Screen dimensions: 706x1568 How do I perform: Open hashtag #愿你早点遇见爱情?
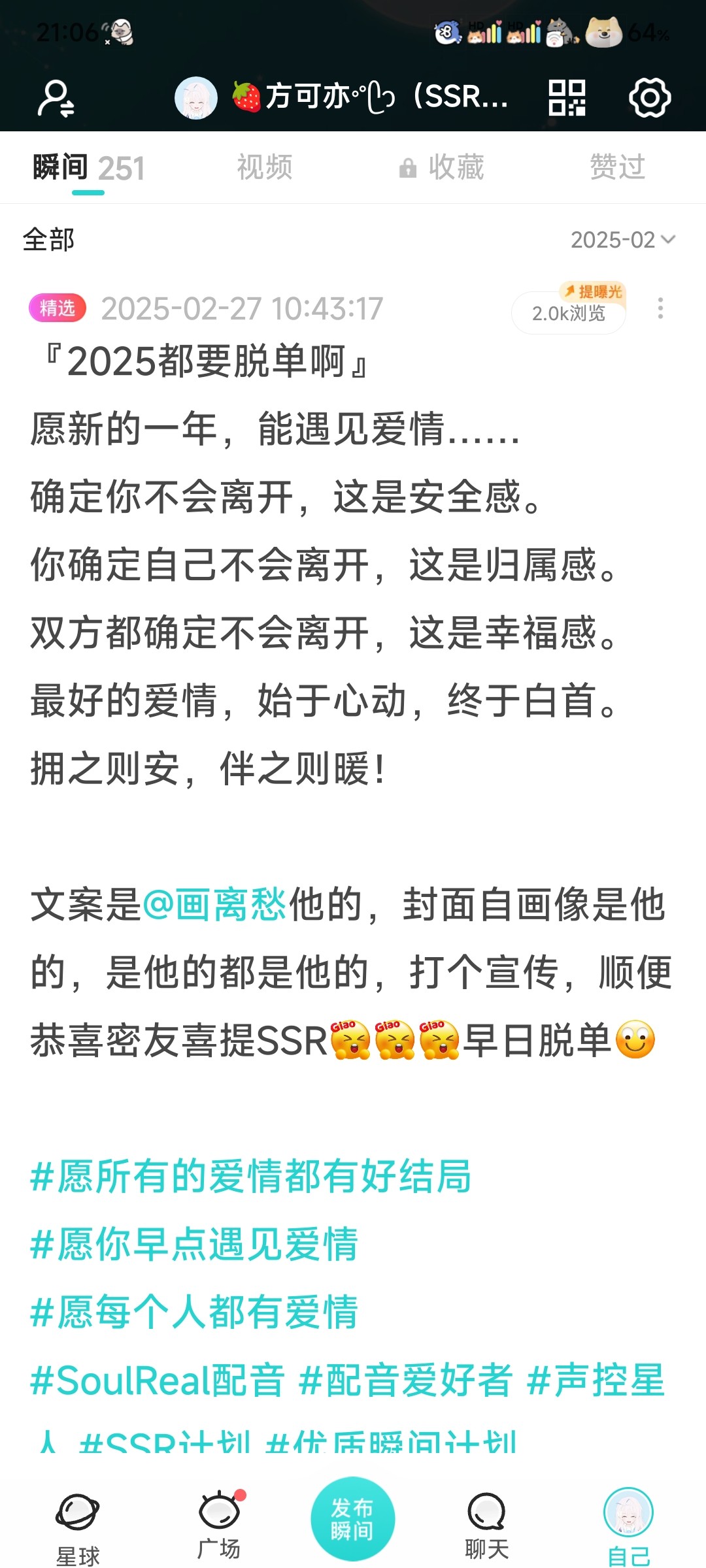194,1244
